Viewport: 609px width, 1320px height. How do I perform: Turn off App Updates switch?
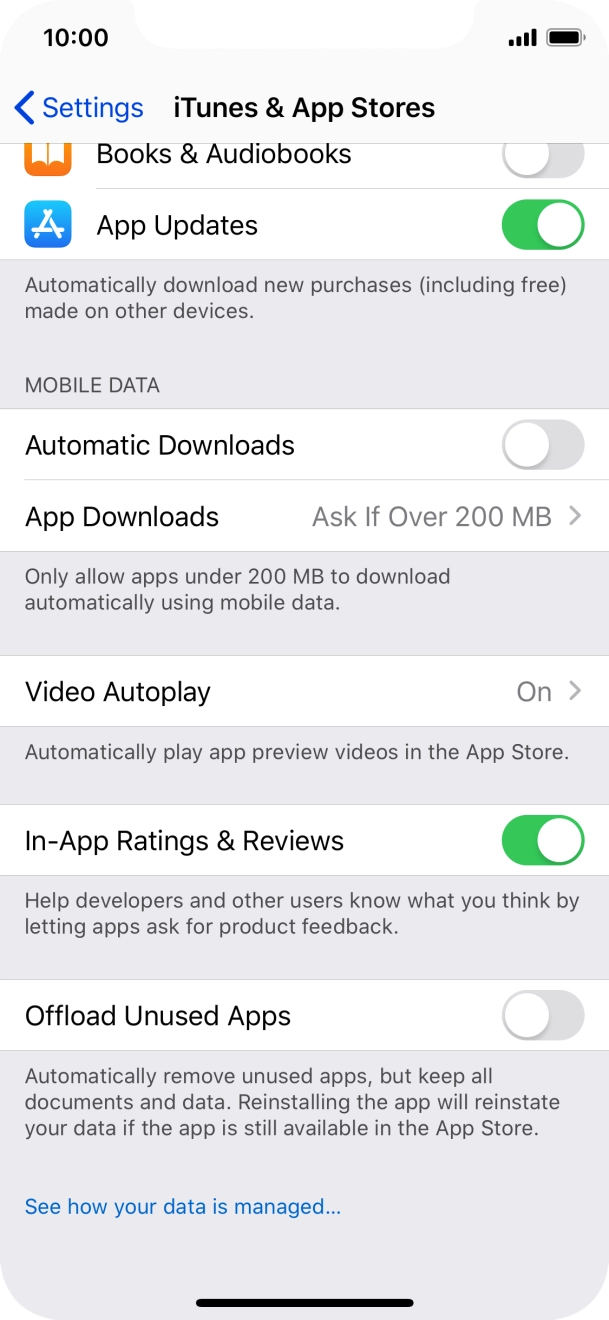coord(542,225)
